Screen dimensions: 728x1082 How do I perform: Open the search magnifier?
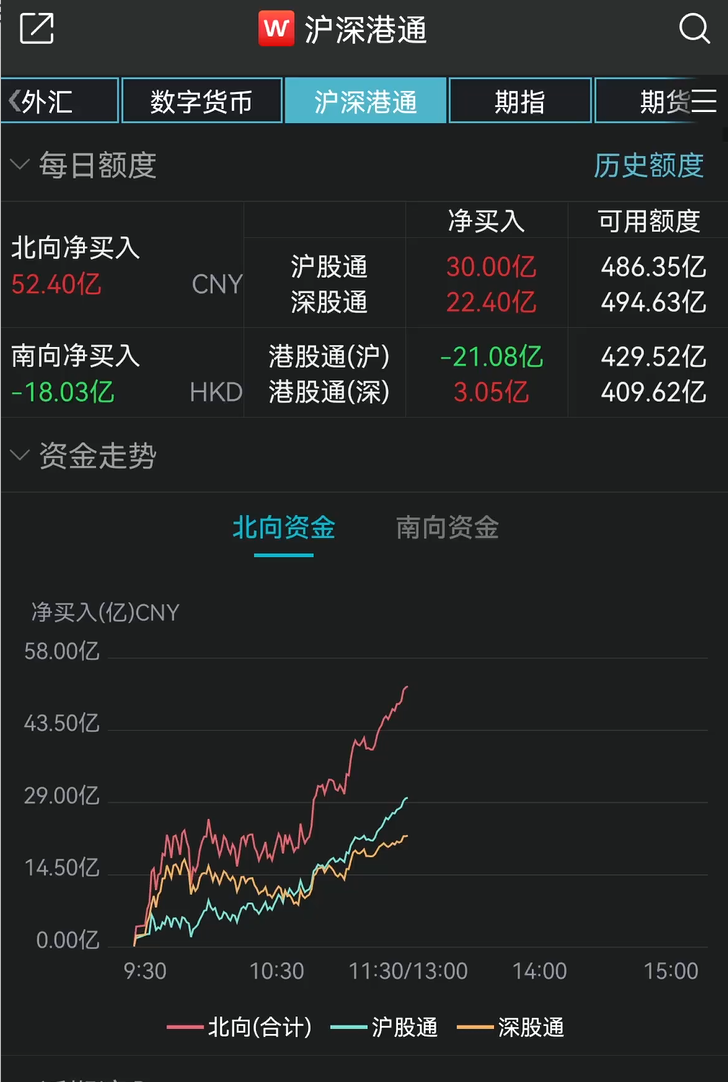[x=694, y=29]
